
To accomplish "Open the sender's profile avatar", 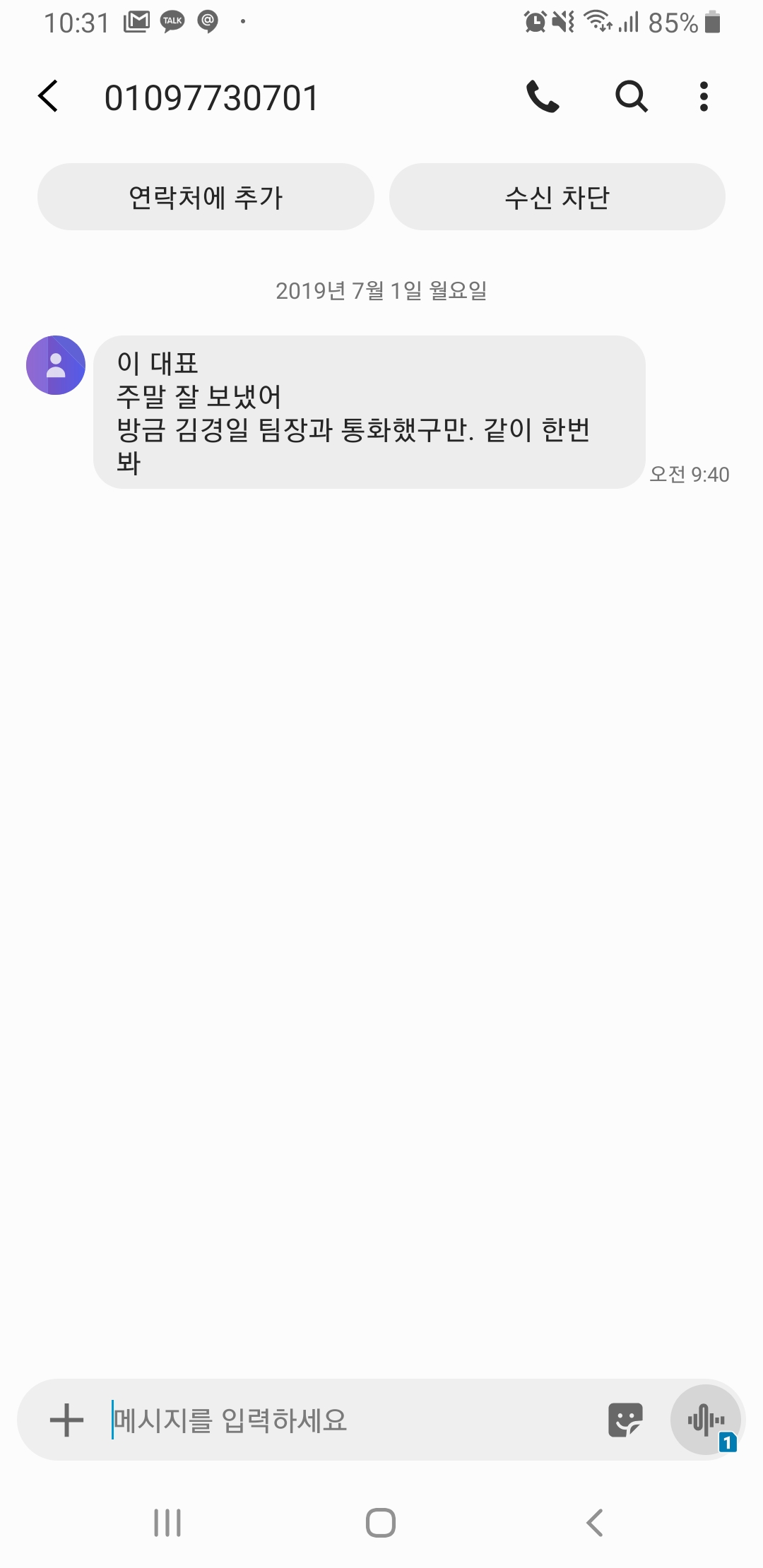I will (56, 365).
